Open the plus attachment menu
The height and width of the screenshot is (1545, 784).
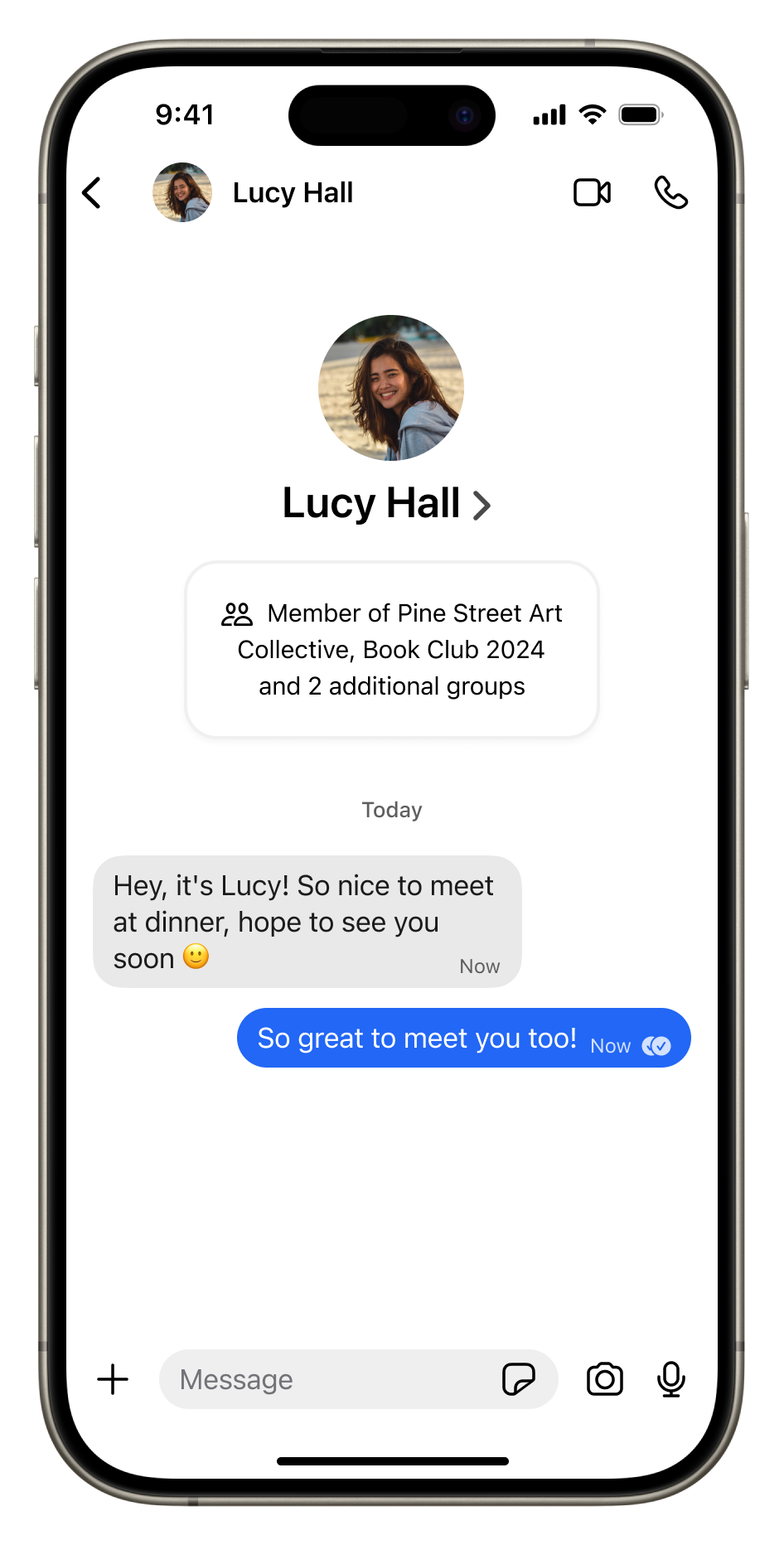coord(113,1380)
